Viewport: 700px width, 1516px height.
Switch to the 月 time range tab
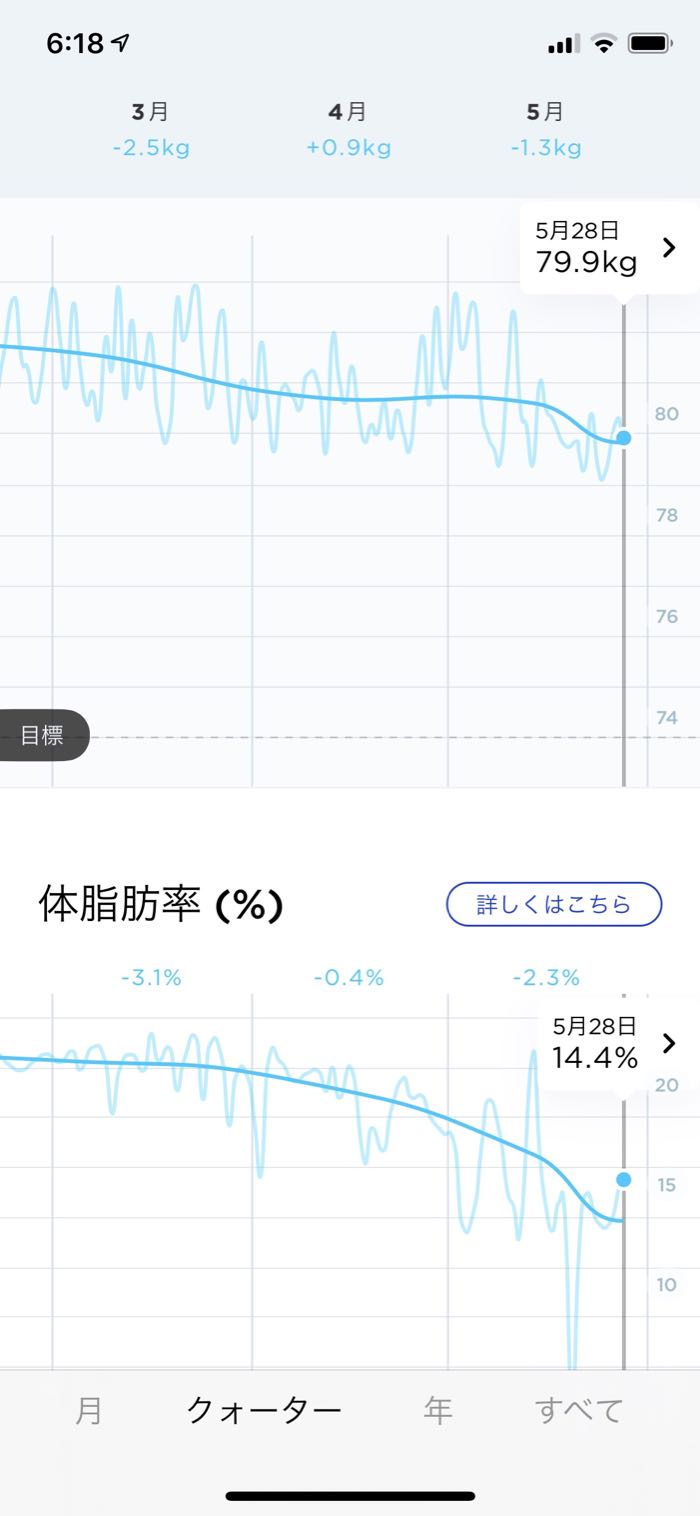(x=89, y=1411)
